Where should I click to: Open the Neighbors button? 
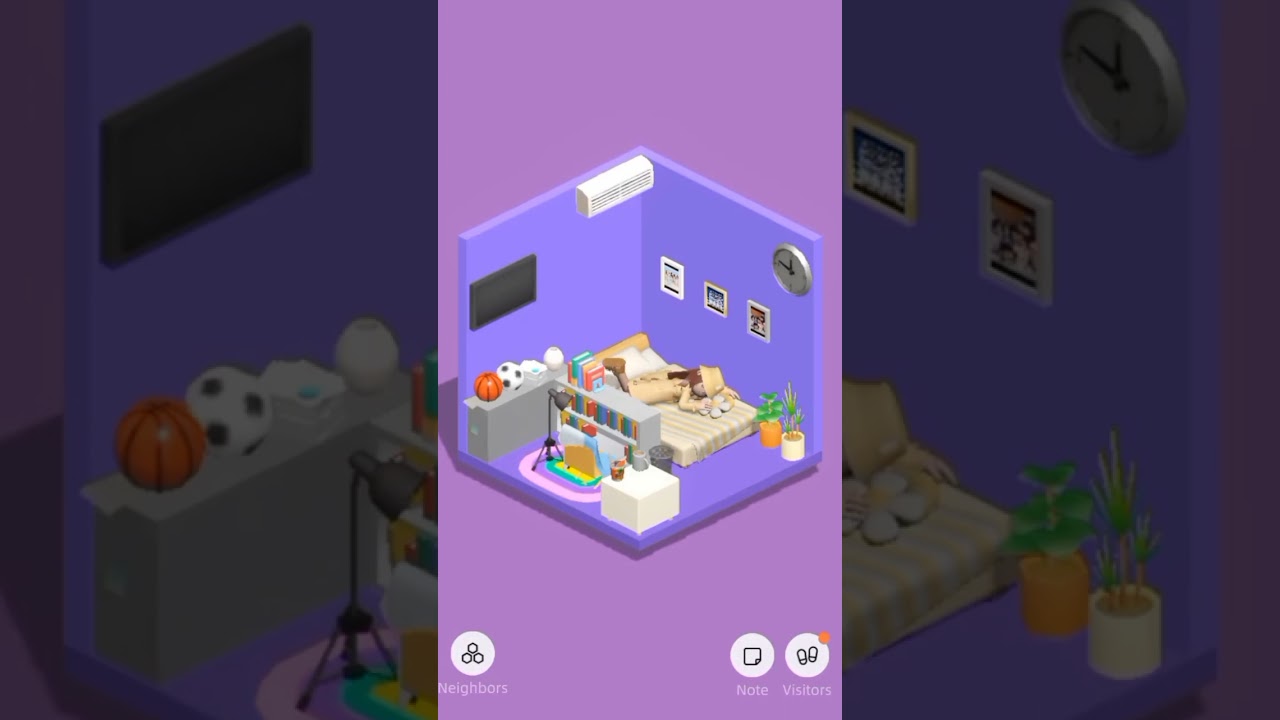coord(473,654)
